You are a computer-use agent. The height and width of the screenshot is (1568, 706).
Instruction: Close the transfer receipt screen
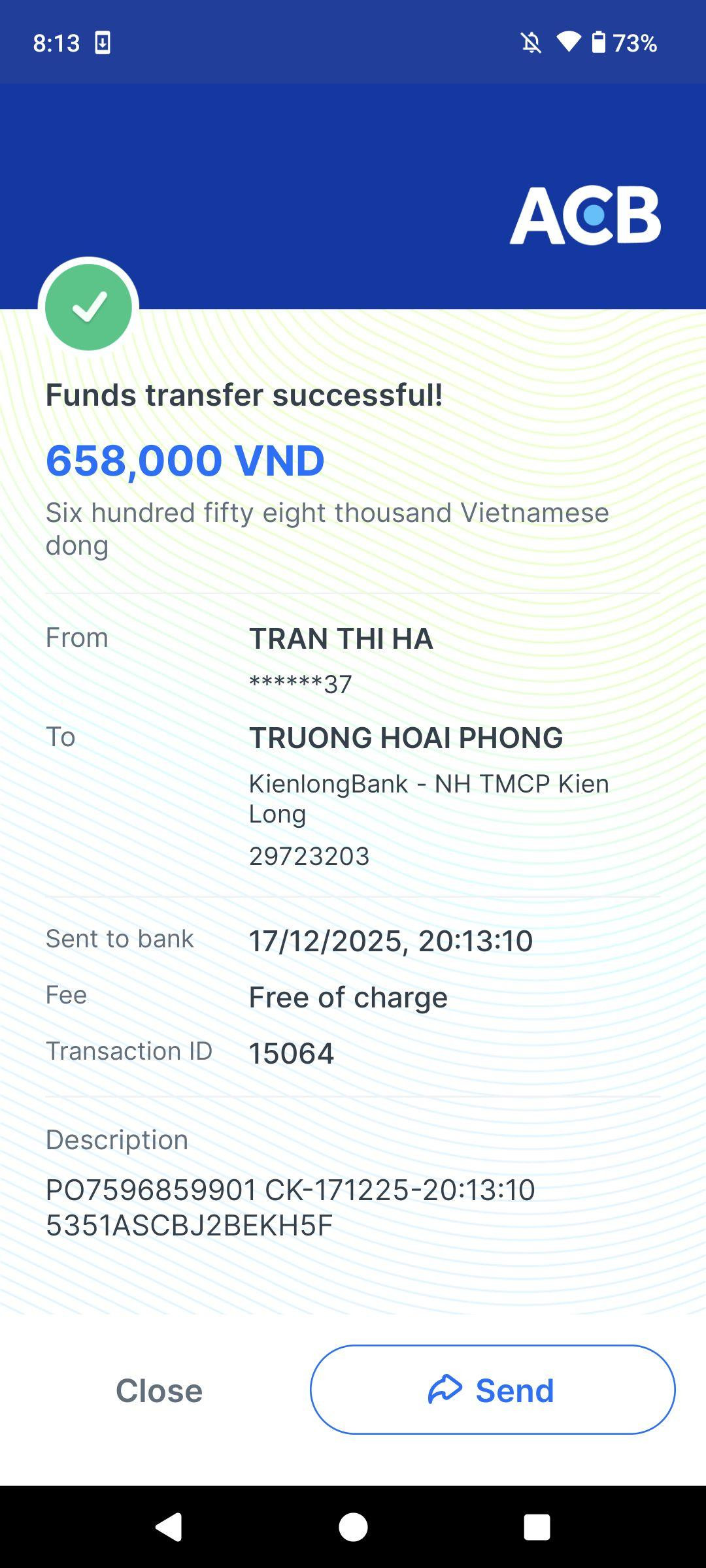[159, 1390]
